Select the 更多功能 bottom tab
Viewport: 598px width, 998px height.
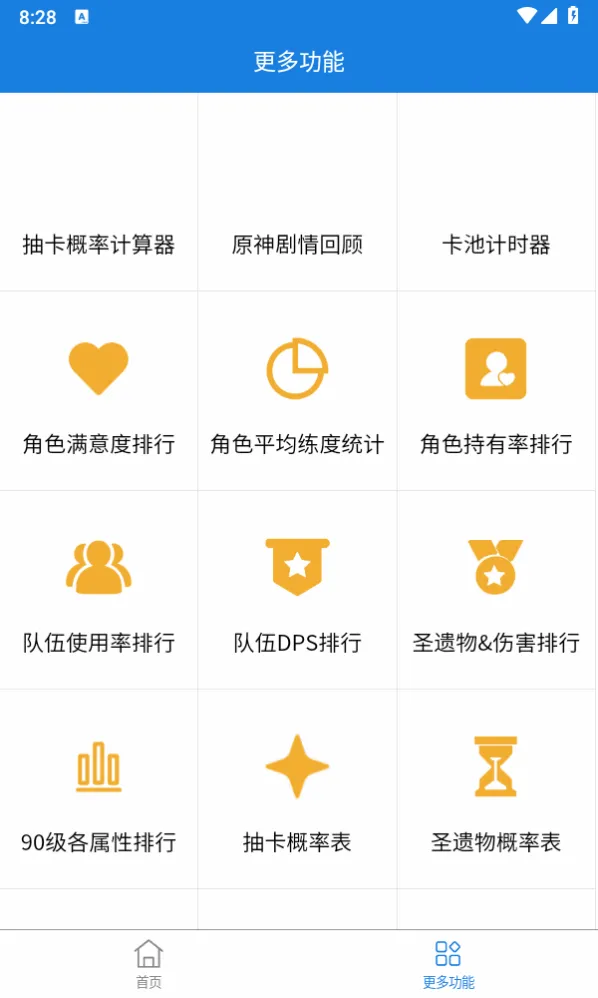pos(448,964)
